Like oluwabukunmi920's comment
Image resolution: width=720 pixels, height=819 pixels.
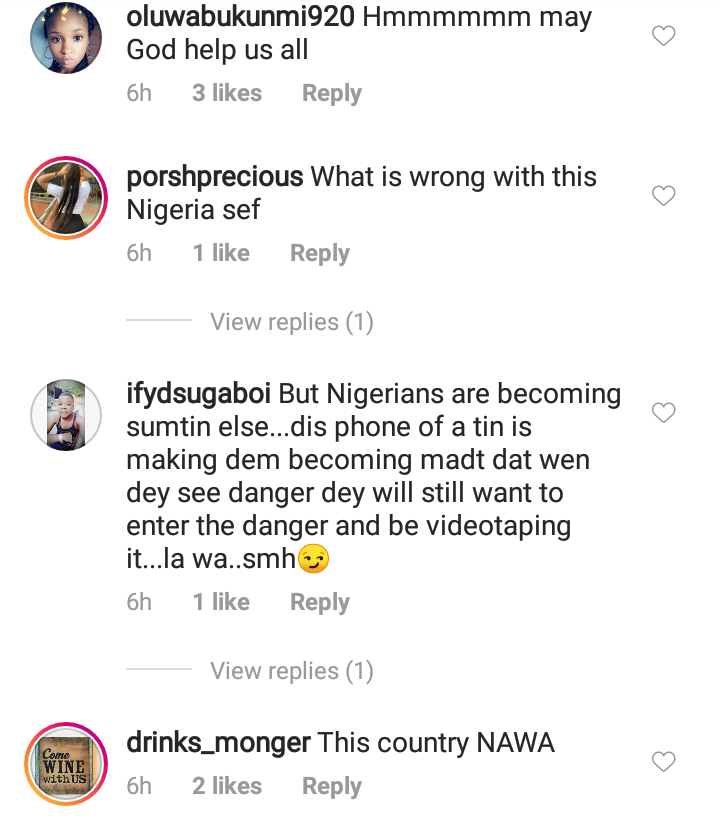664,37
